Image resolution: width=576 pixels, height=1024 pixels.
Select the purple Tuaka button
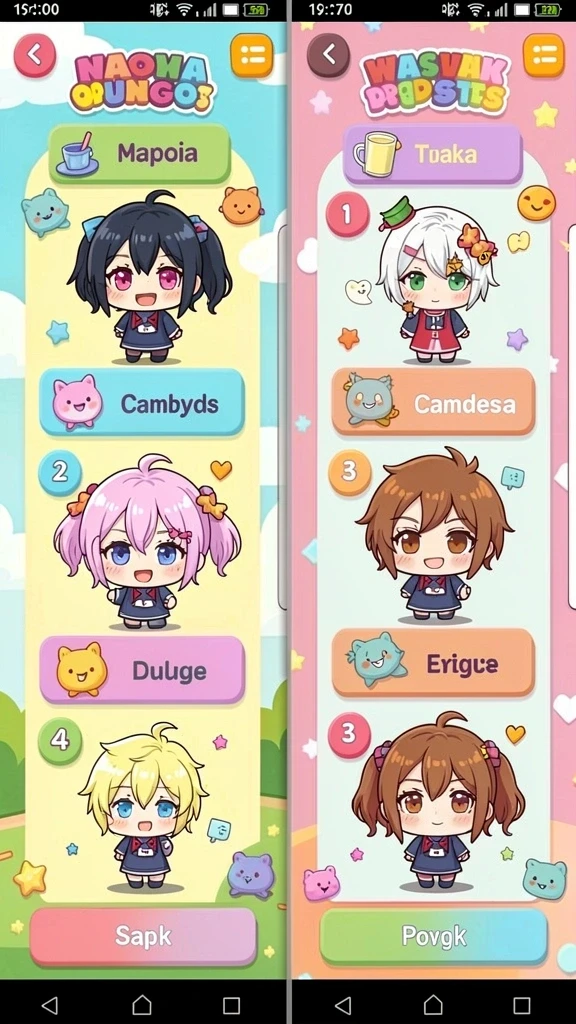click(432, 154)
